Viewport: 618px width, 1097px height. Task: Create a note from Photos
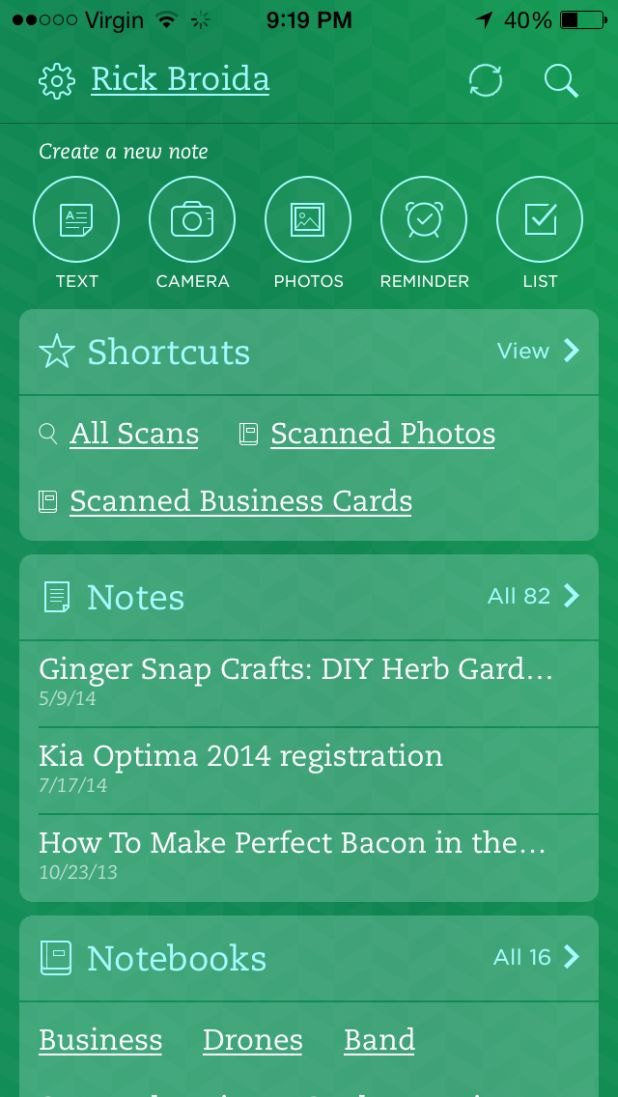click(308, 219)
